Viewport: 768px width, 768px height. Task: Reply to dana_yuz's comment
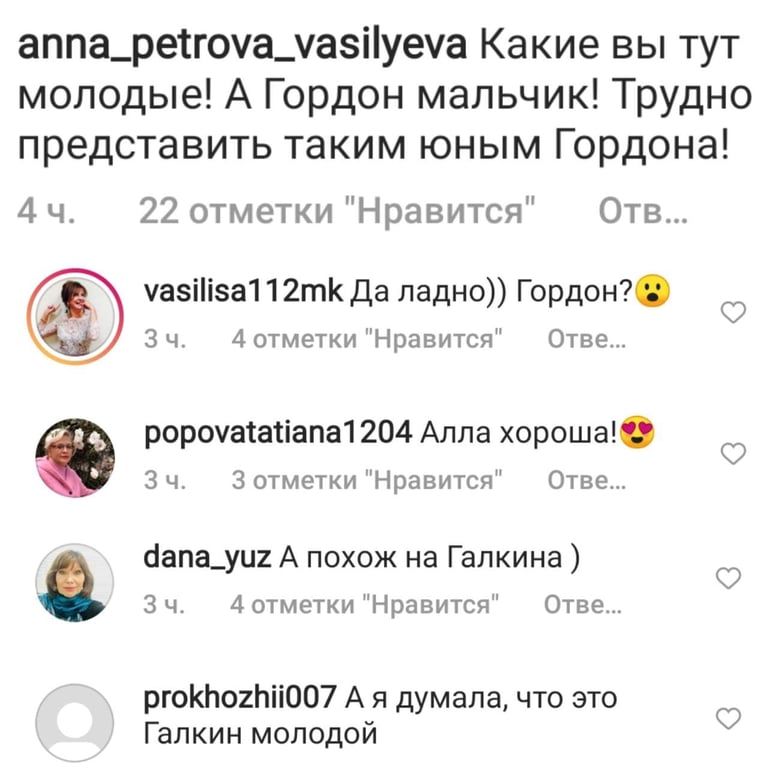tap(583, 605)
